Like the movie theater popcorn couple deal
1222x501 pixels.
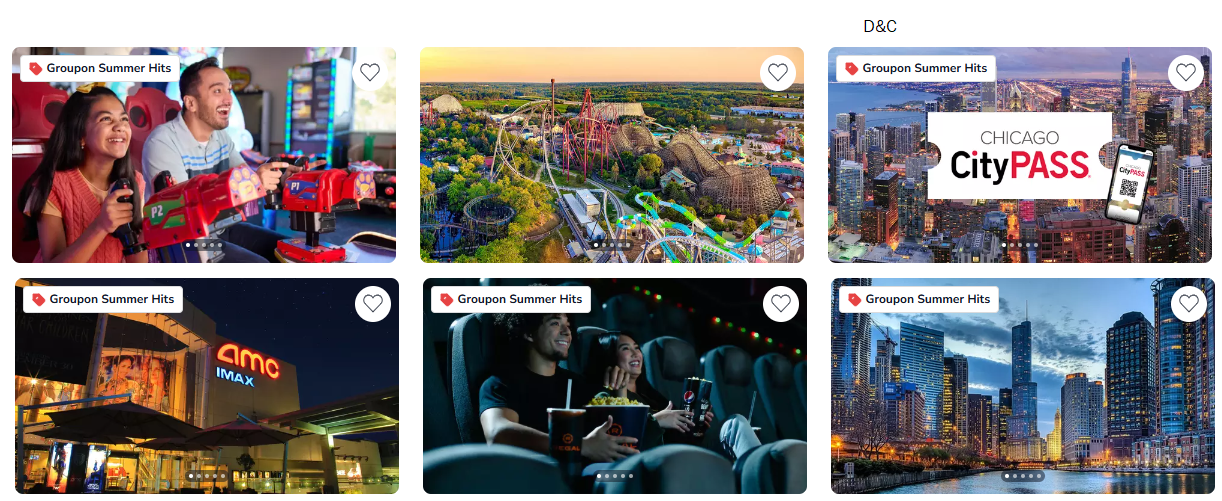(x=781, y=303)
